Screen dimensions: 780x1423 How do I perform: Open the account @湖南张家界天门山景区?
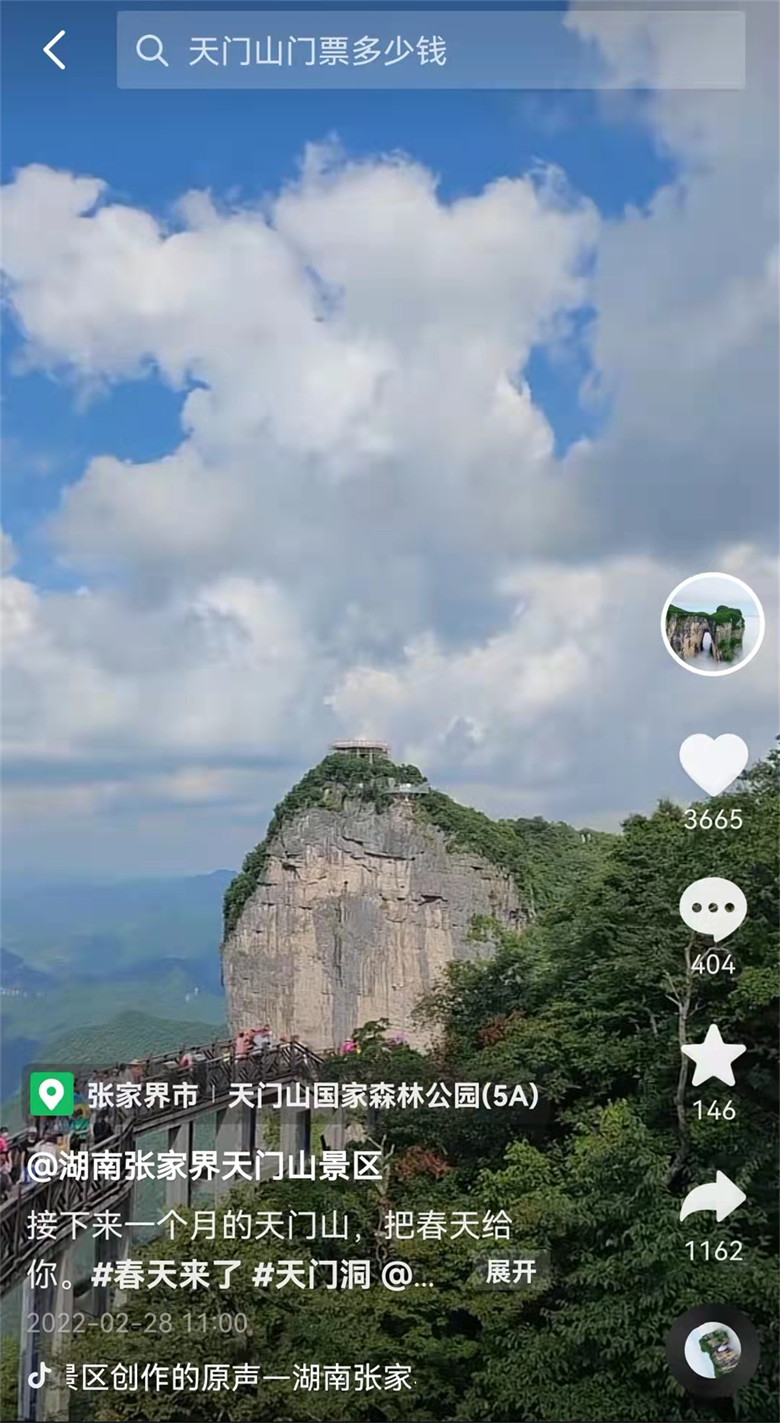(205, 1166)
